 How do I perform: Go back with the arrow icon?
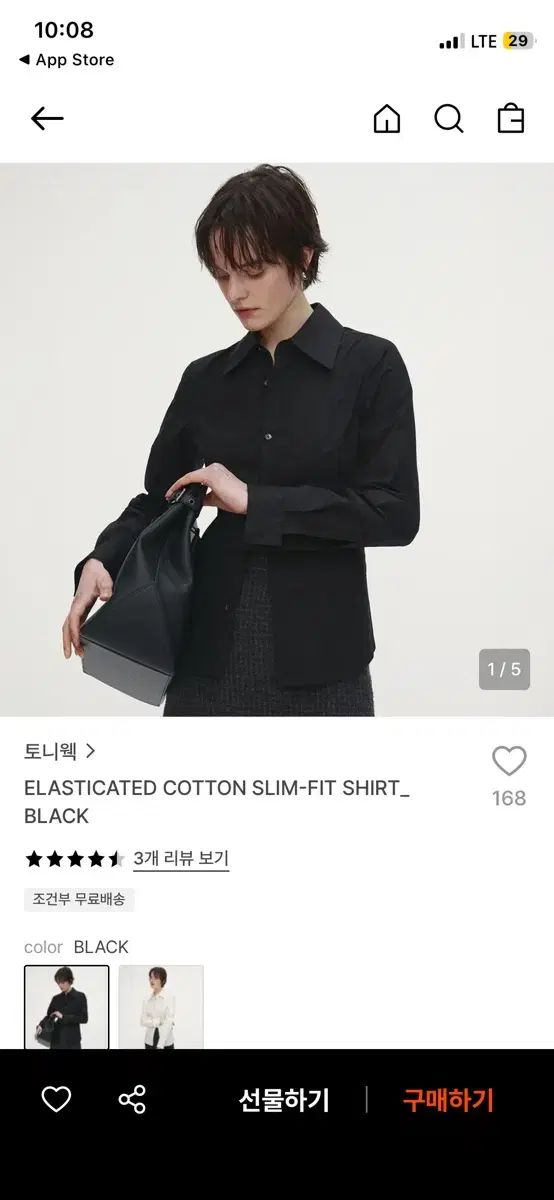47,119
